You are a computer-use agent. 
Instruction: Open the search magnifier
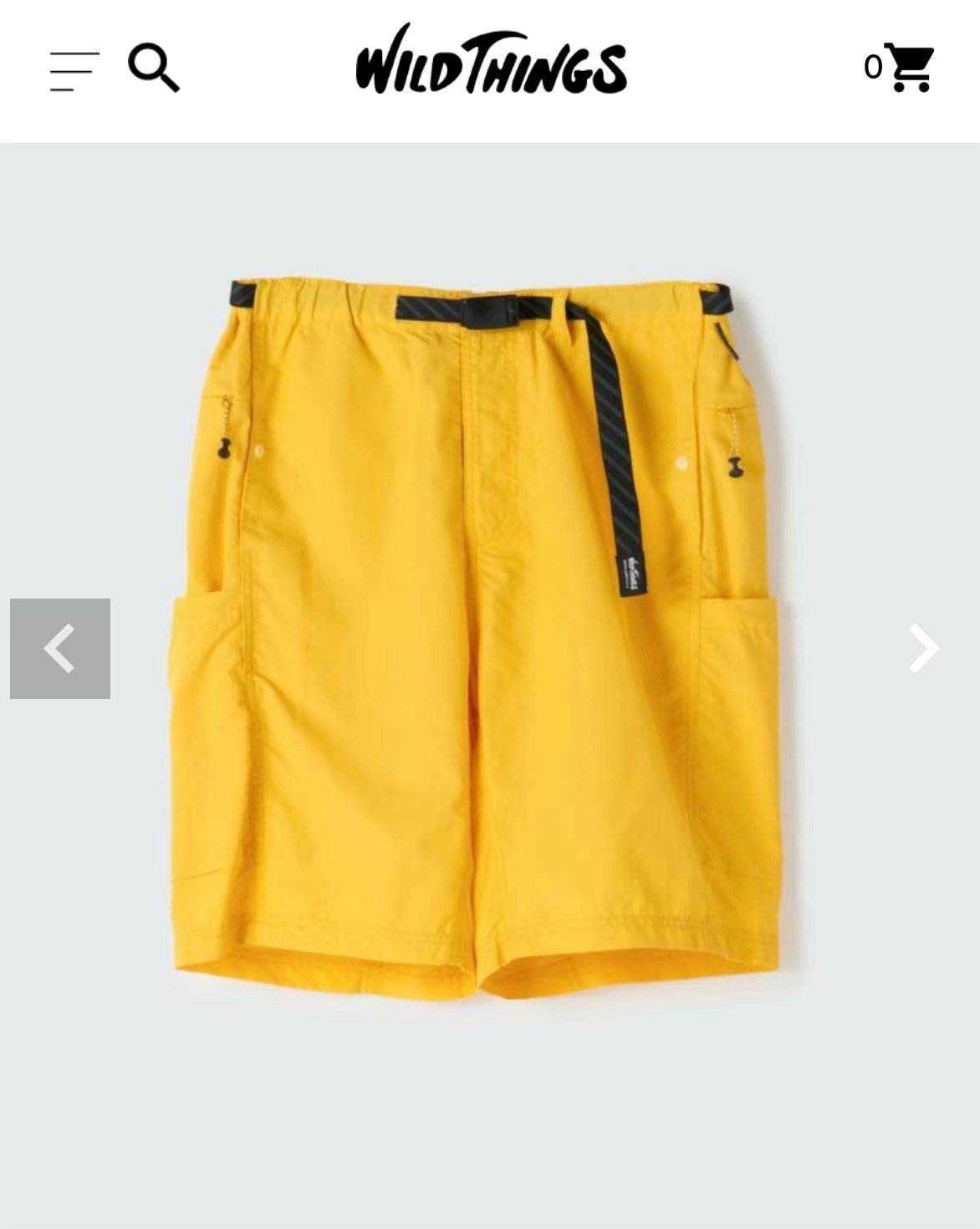pyautogui.click(x=153, y=68)
